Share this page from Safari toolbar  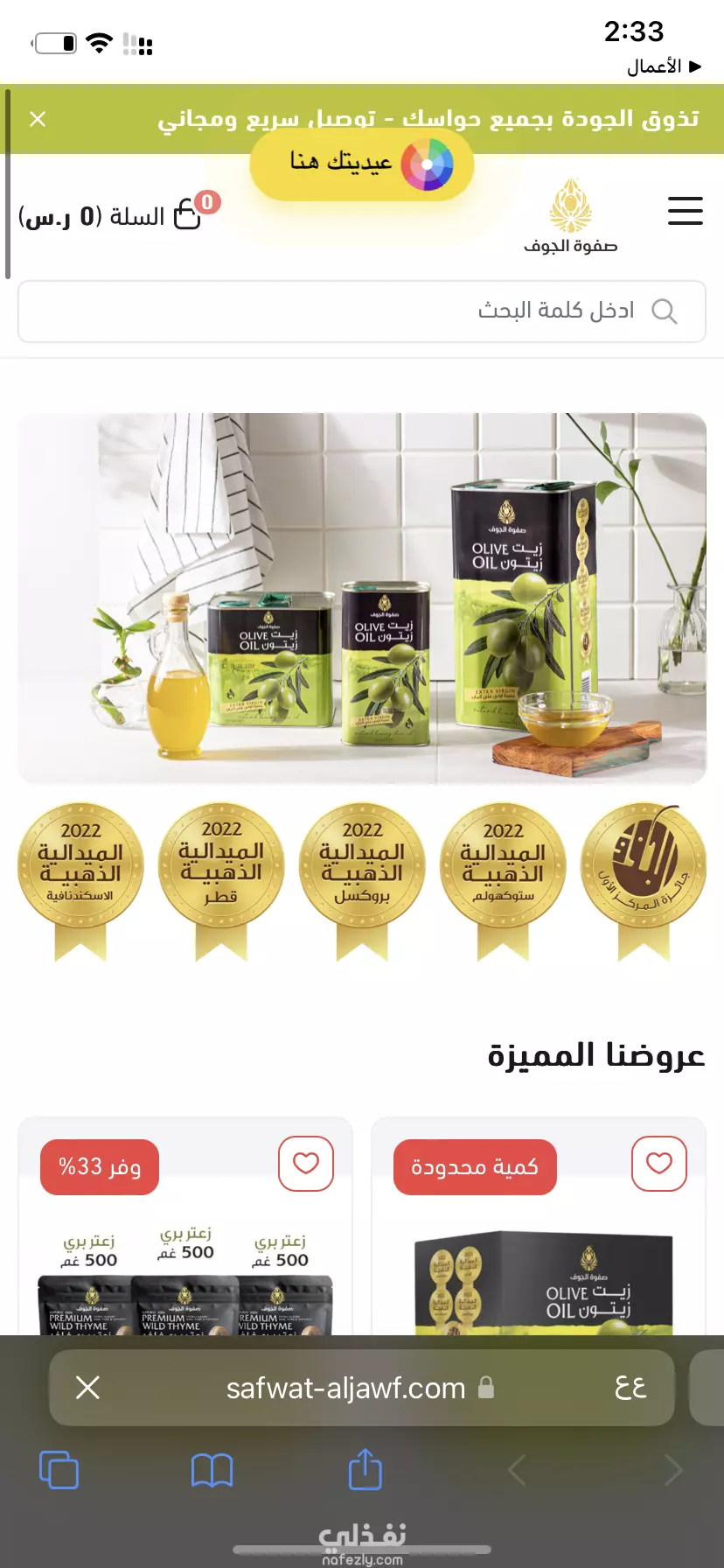coord(365,1469)
